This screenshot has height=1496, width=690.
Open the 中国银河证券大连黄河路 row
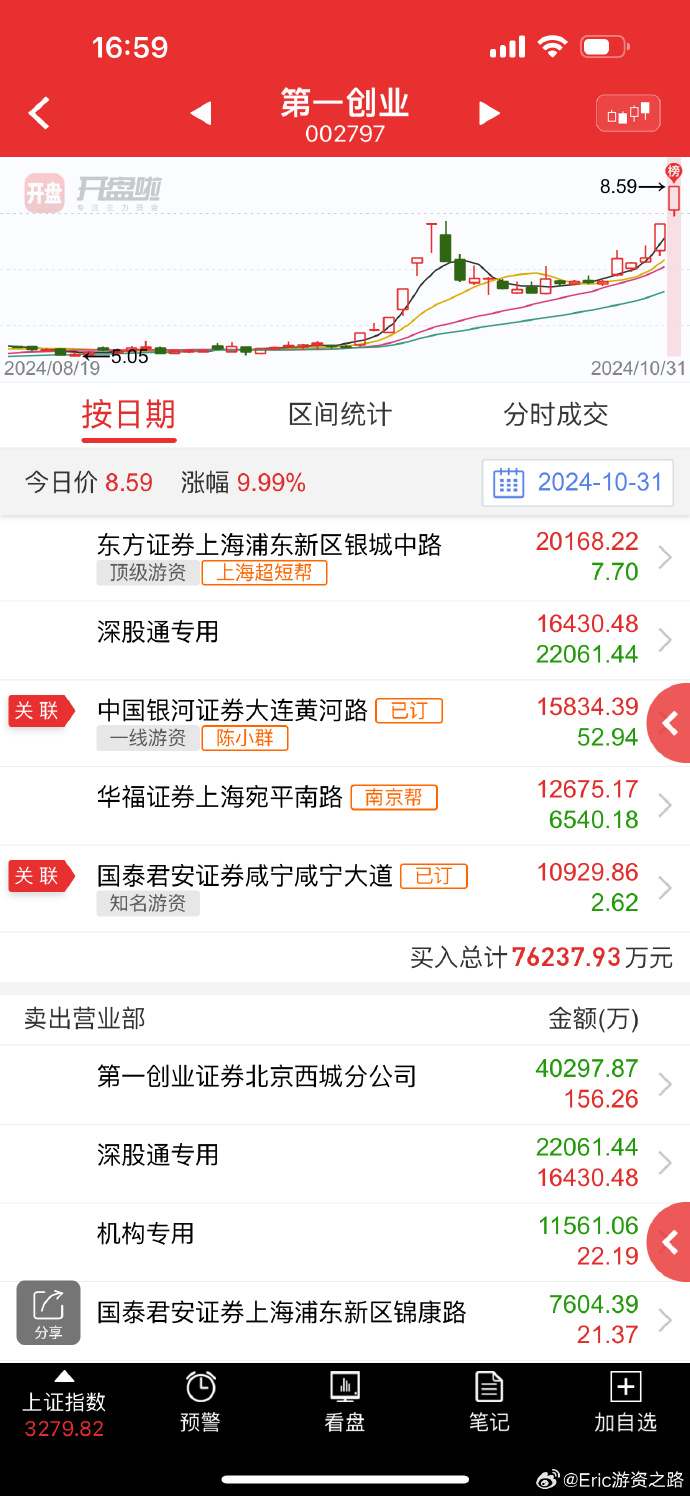pos(345,723)
